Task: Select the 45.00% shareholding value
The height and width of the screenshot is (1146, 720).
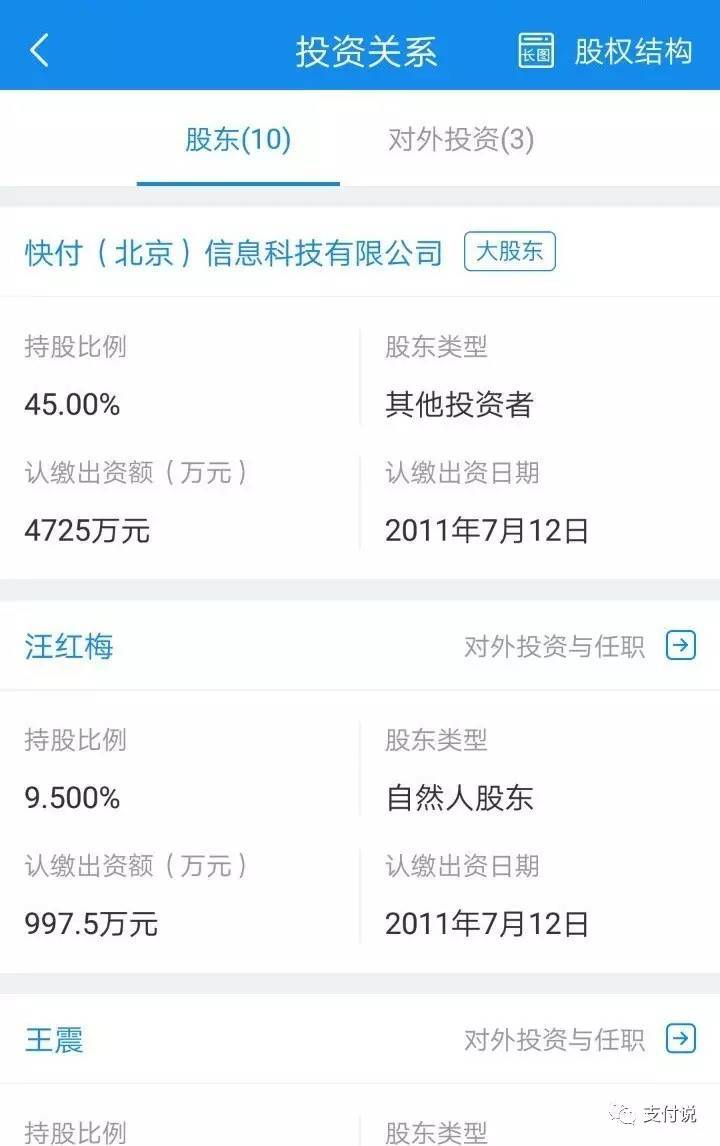Action: pos(73,404)
